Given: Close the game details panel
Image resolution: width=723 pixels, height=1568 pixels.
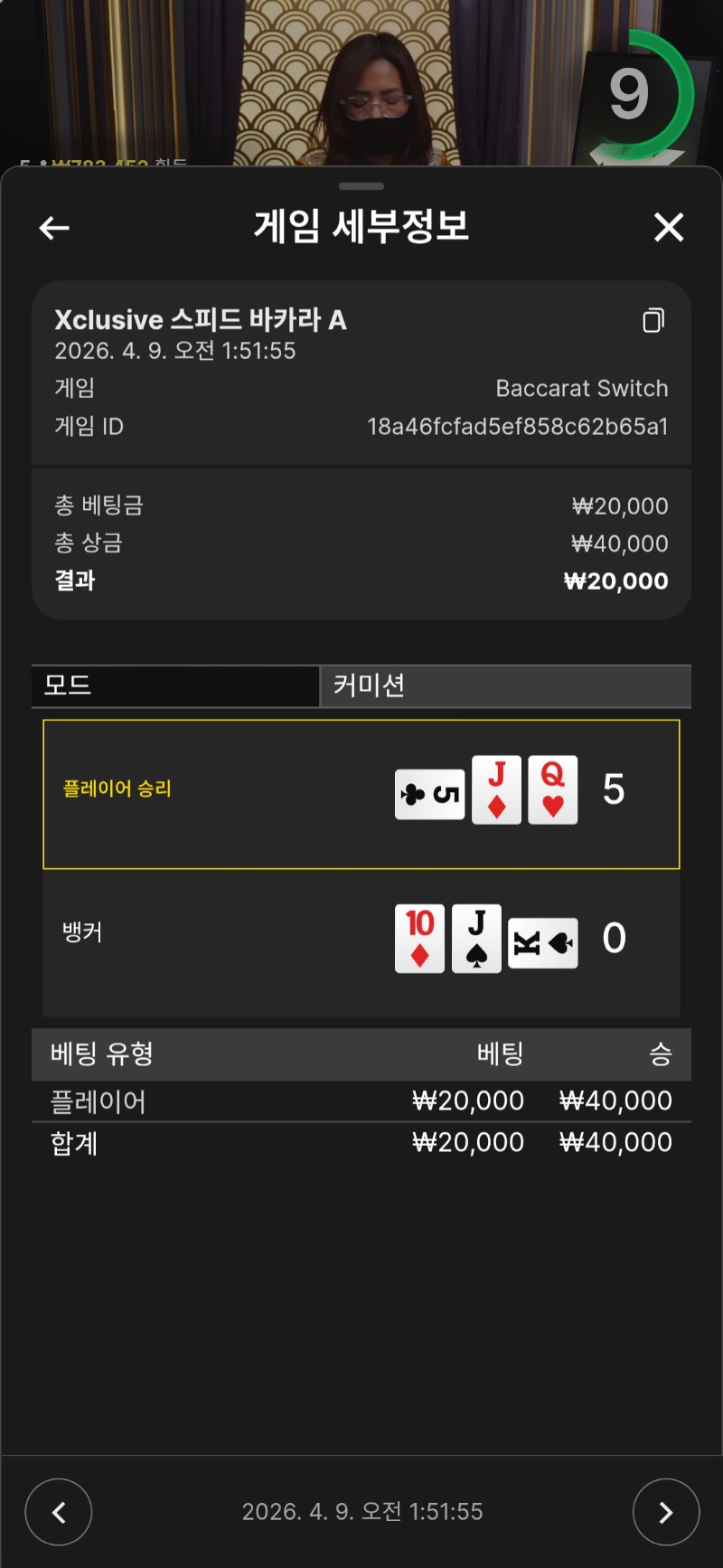Looking at the screenshot, I should click(x=668, y=228).
